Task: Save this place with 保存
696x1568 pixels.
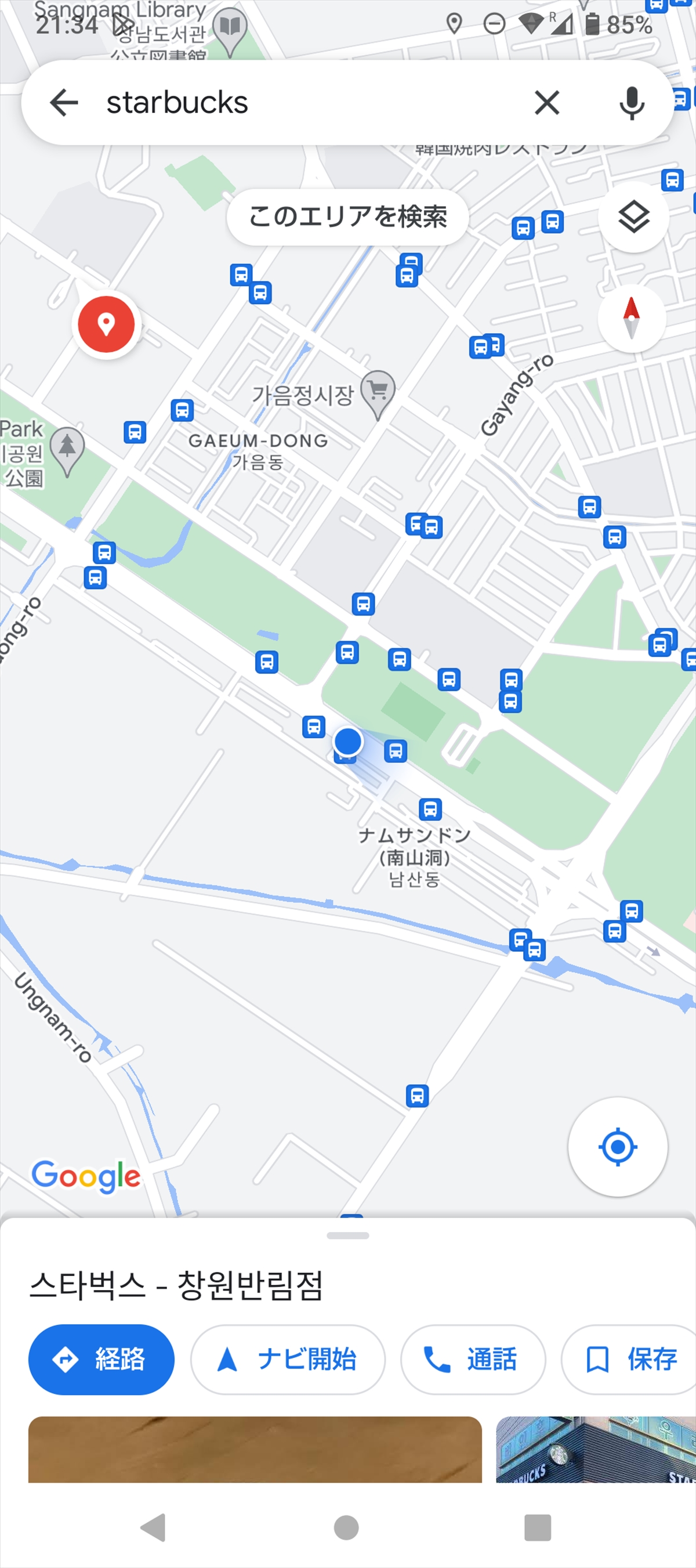Action: click(x=629, y=1359)
